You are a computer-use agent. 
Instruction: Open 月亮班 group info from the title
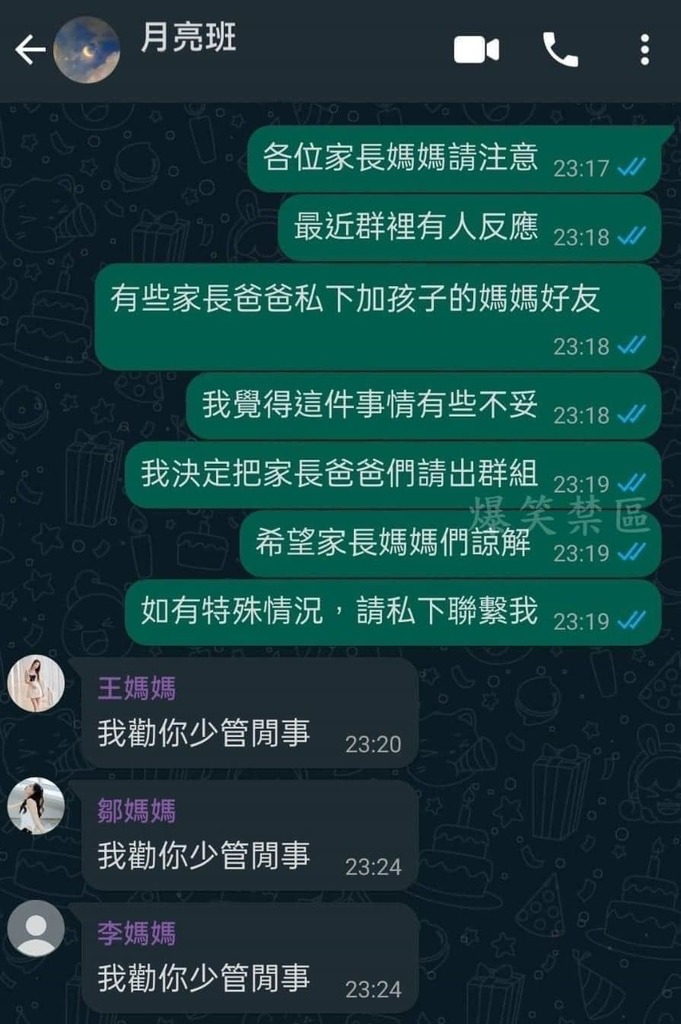(x=188, y=40)
